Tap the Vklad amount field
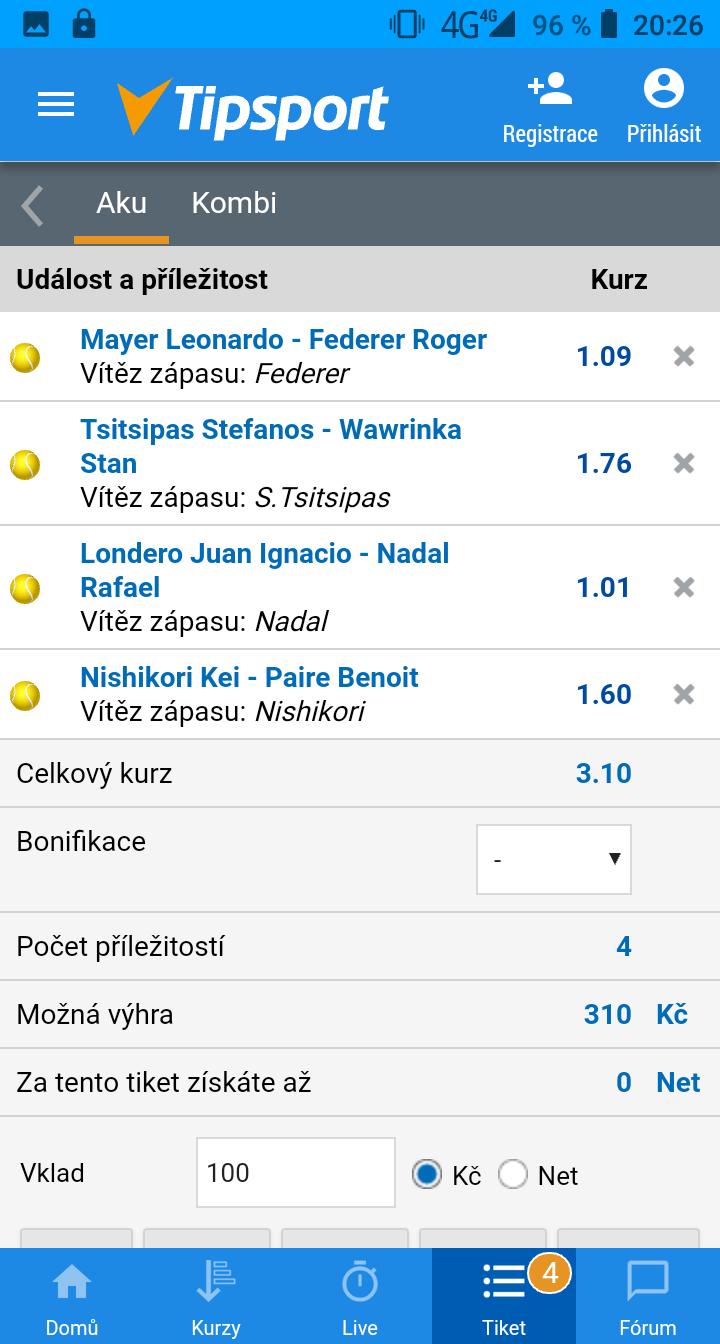 click(296, 1173)
